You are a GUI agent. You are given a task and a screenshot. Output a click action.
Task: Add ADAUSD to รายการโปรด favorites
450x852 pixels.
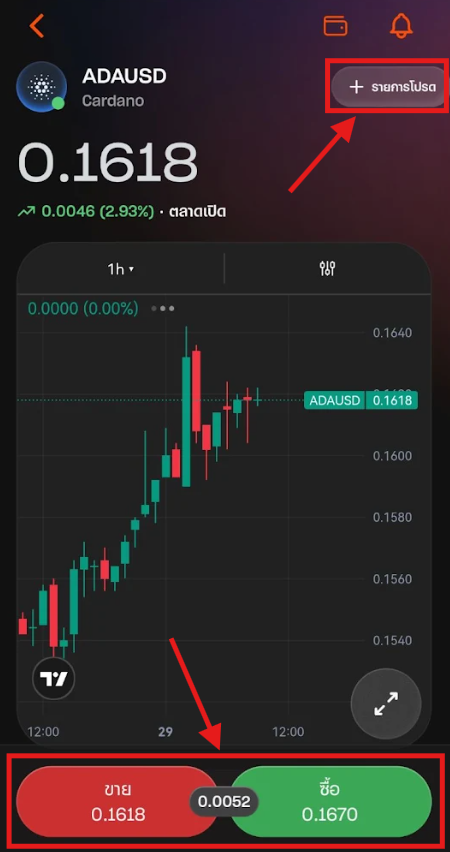click(389, 86)
